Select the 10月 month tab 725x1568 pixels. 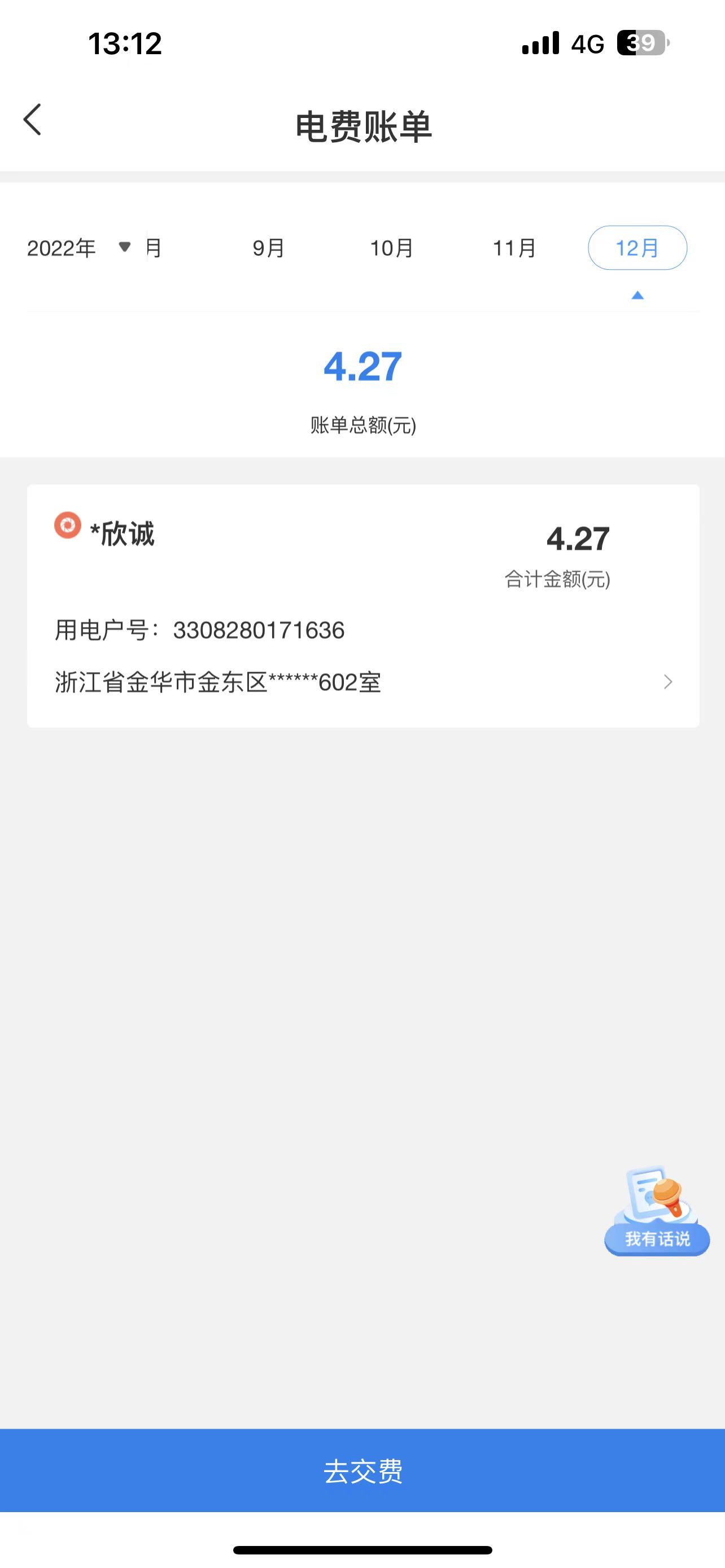391,248
